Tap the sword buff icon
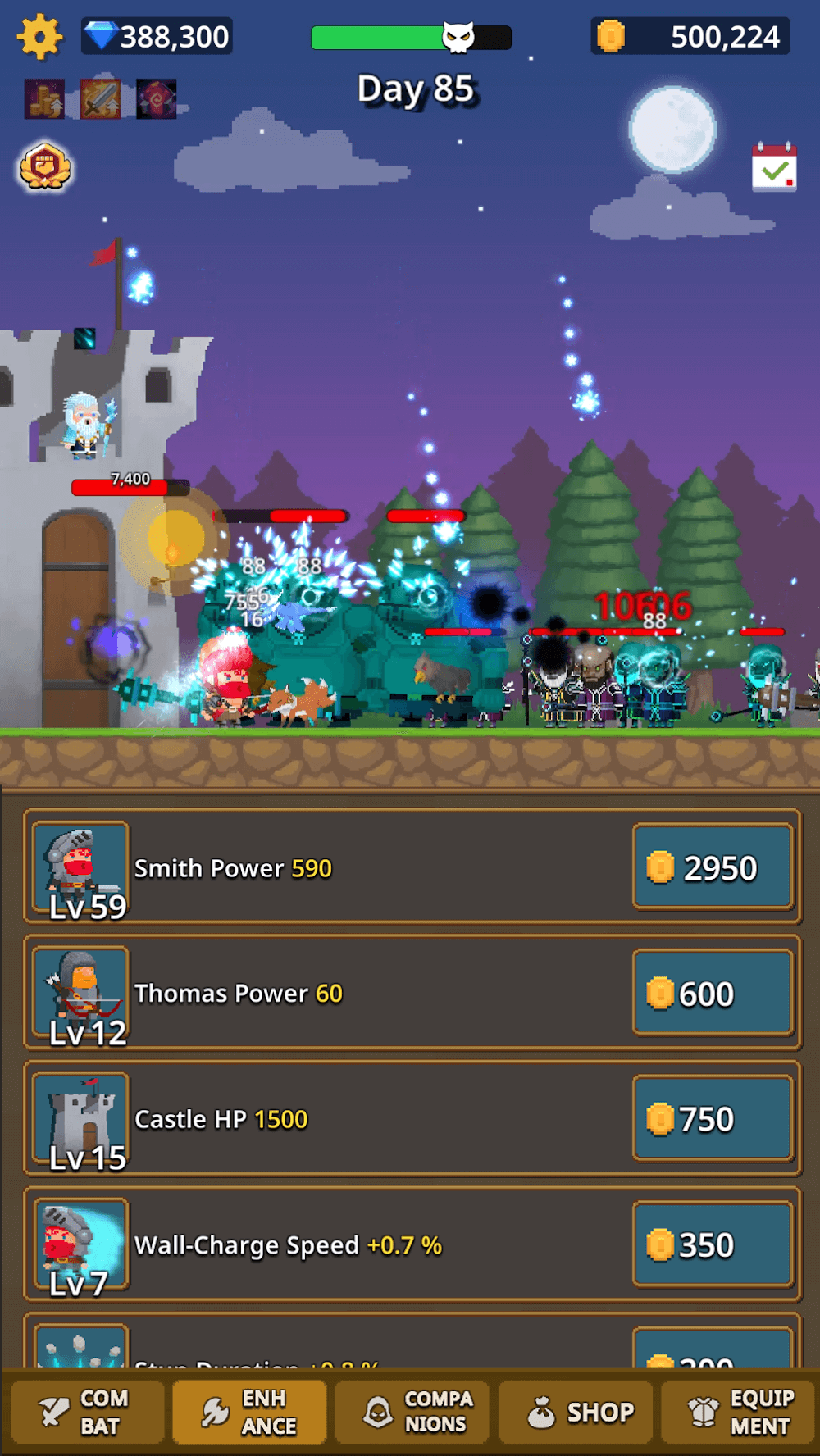The width and height of the screenshot is (820, 1456). click(100, 99)
